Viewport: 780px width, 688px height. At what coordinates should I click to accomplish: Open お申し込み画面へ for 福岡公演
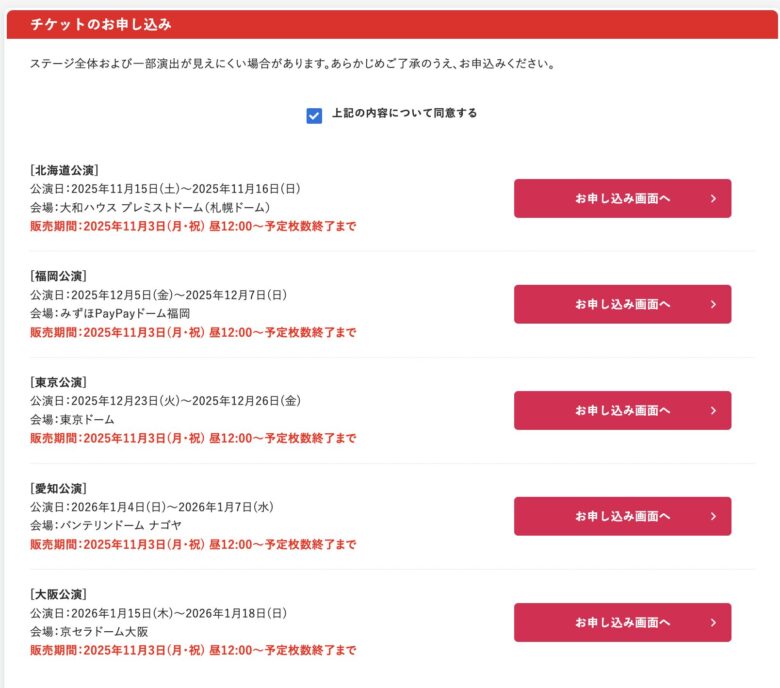pyautogui.click(x=622, y=304)
